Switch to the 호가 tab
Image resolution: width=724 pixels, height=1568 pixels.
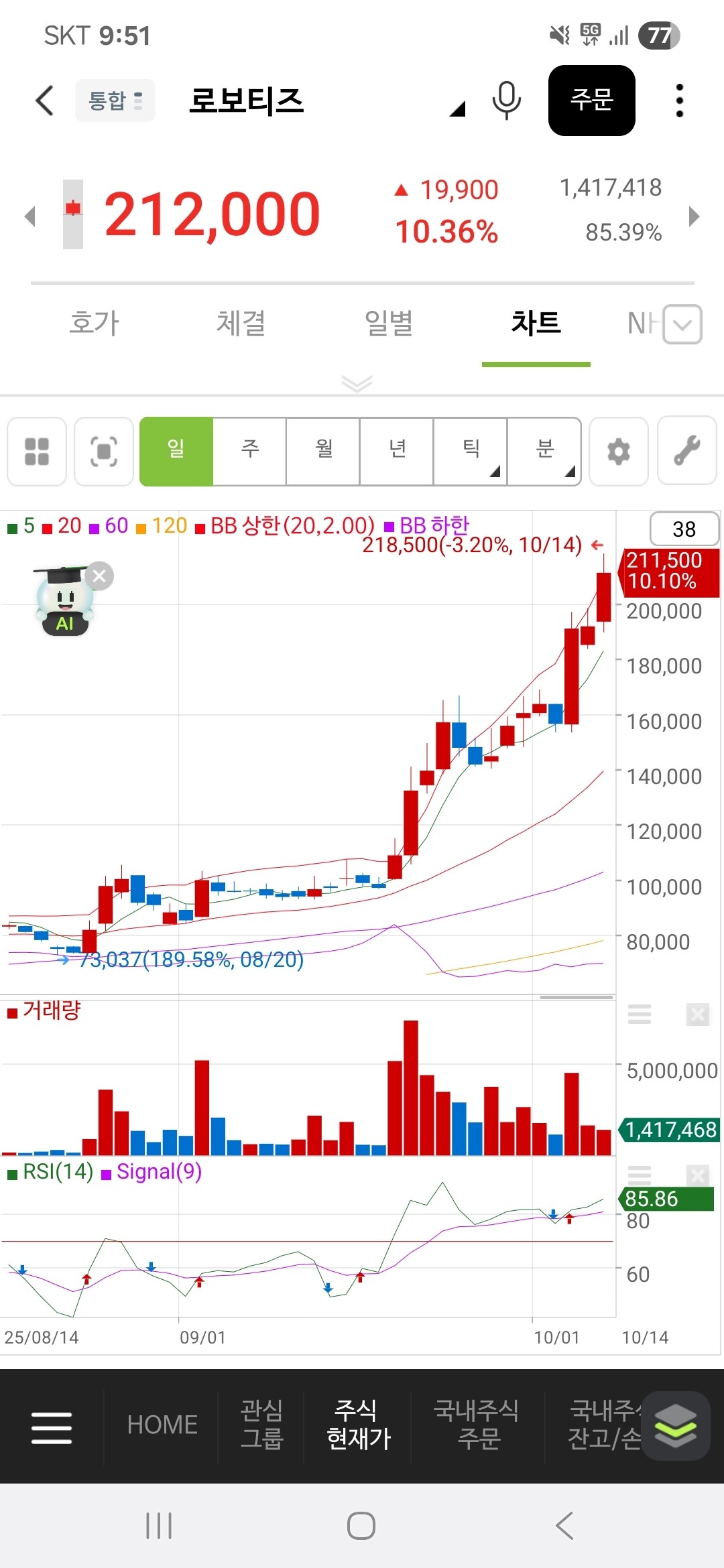tap(95, 323)
